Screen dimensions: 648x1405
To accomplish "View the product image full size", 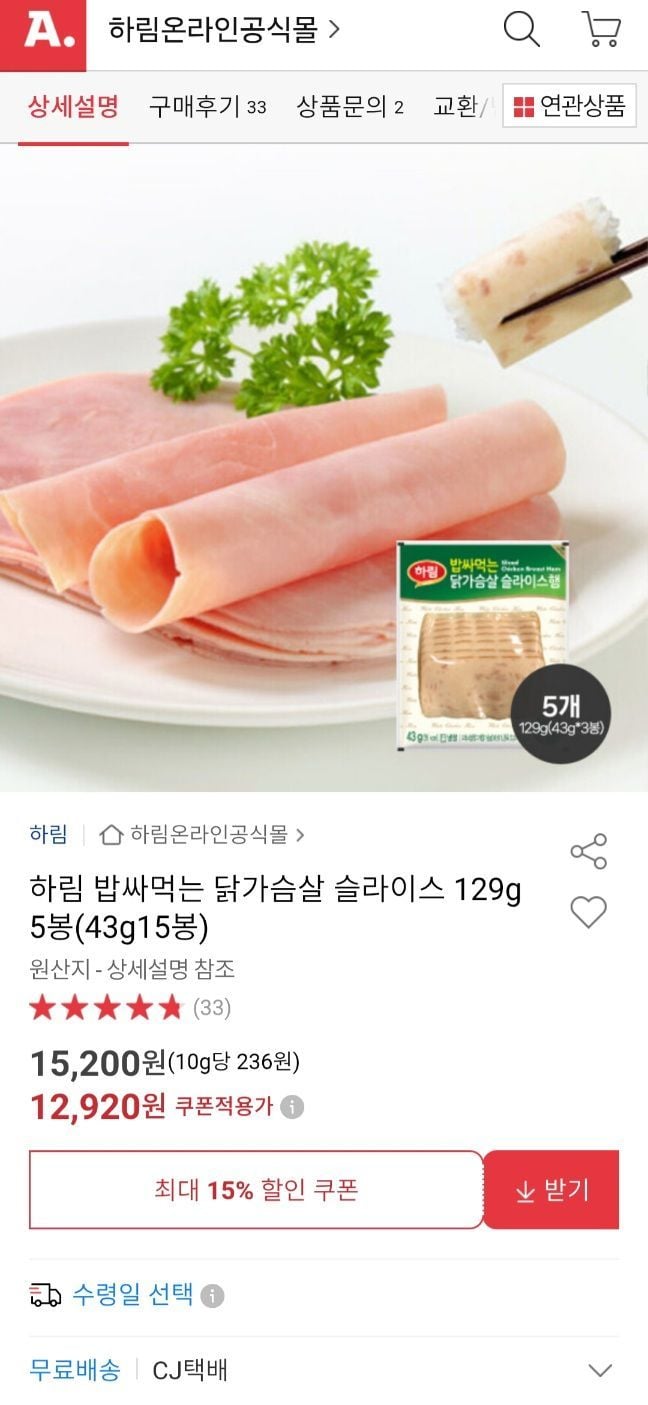I will coord(324,468).
